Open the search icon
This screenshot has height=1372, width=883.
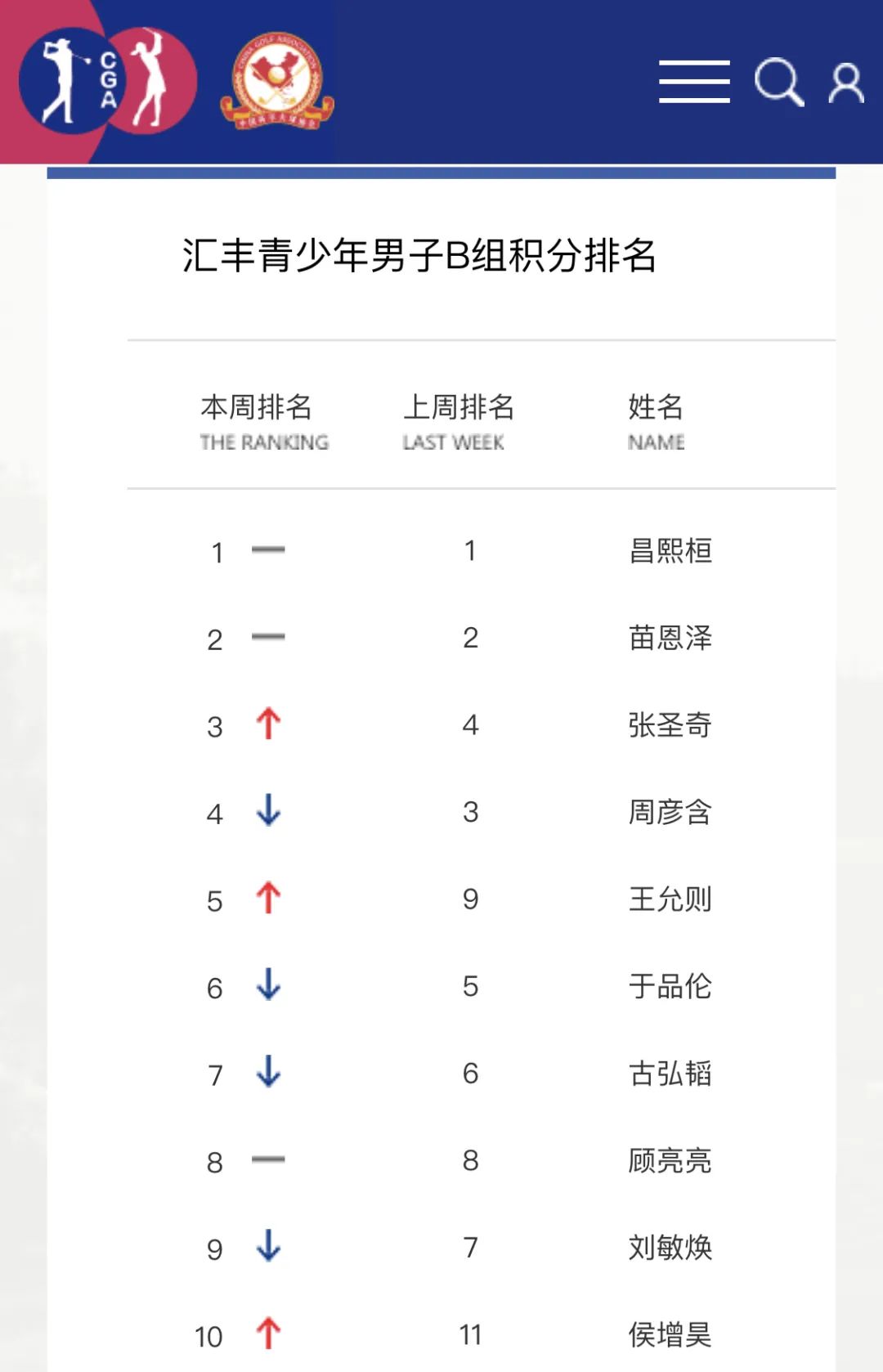pos(778,82)
